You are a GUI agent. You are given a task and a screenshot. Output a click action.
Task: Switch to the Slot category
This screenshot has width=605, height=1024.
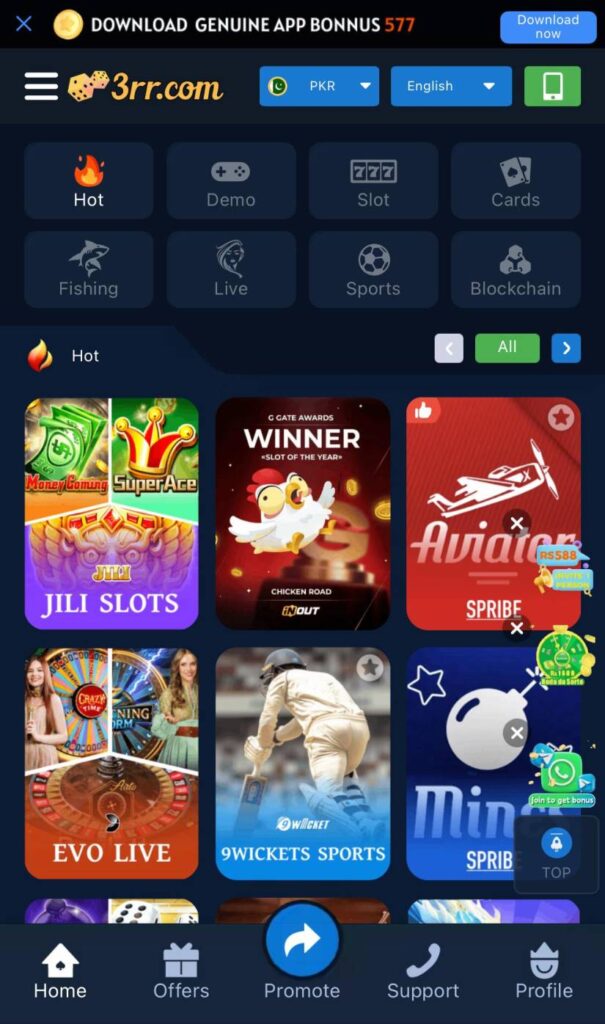(x=373, y=181)
